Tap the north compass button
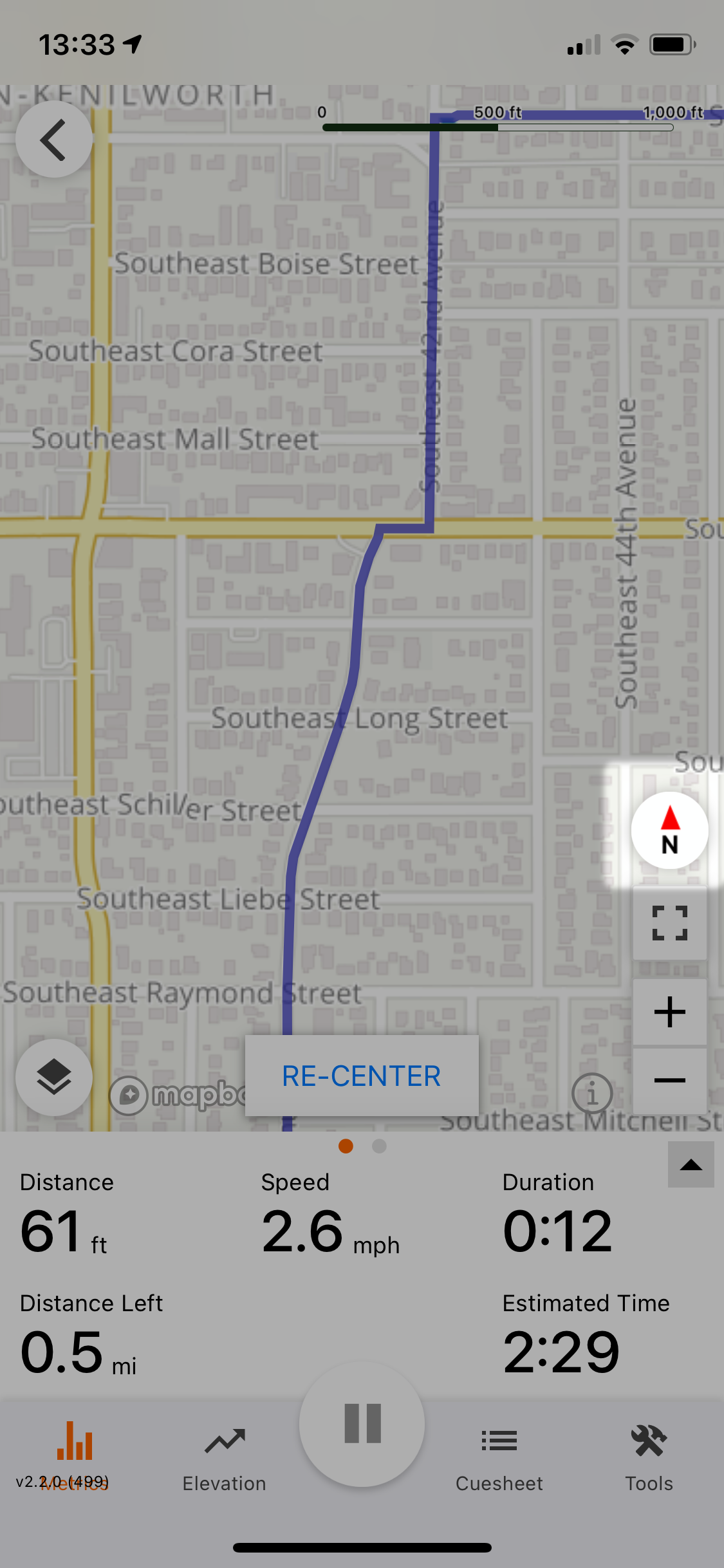This screenshot has height=1568, width=724. click(x=670, y=830)
